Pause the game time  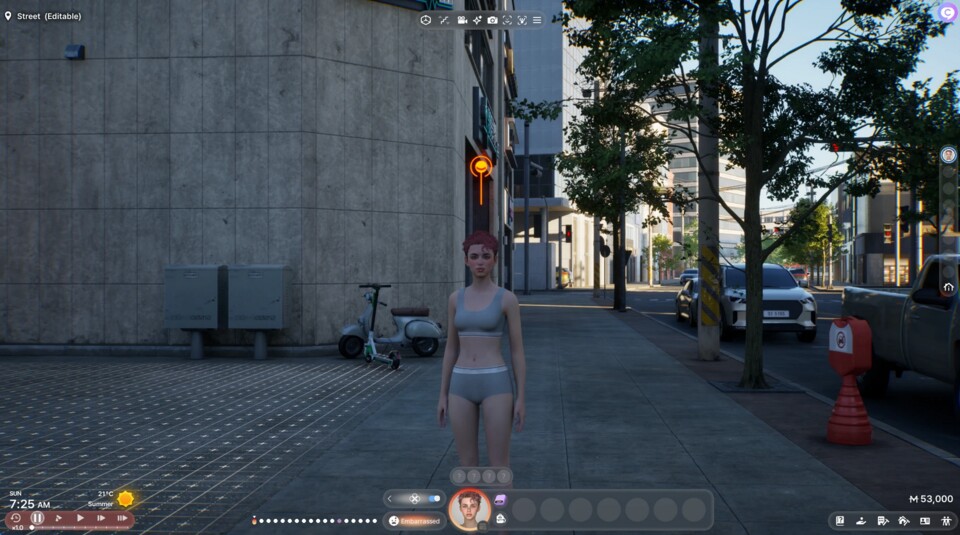coord(37,518)
